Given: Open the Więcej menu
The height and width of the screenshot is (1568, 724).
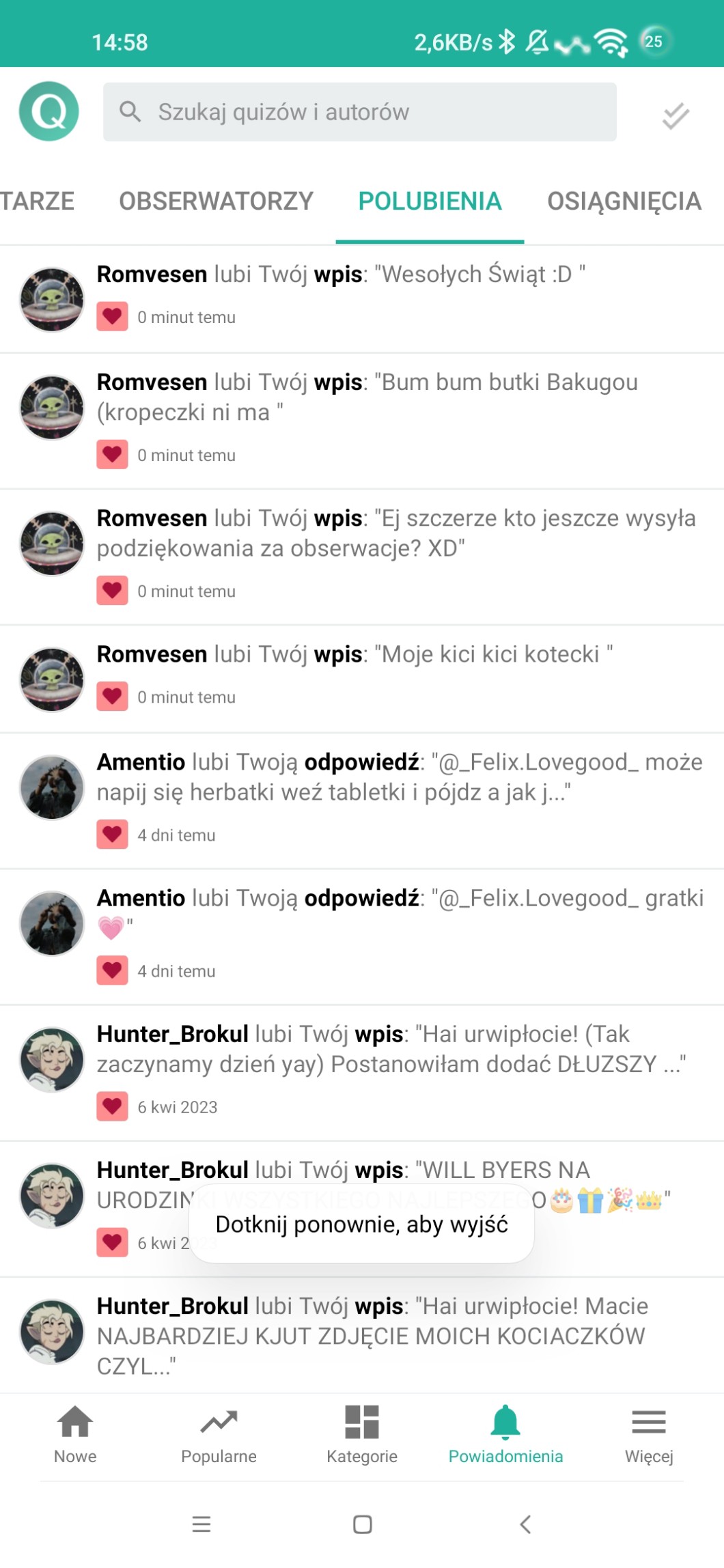Looking at the screenshot, I should pyautogui.click(x=649, y=1434).
